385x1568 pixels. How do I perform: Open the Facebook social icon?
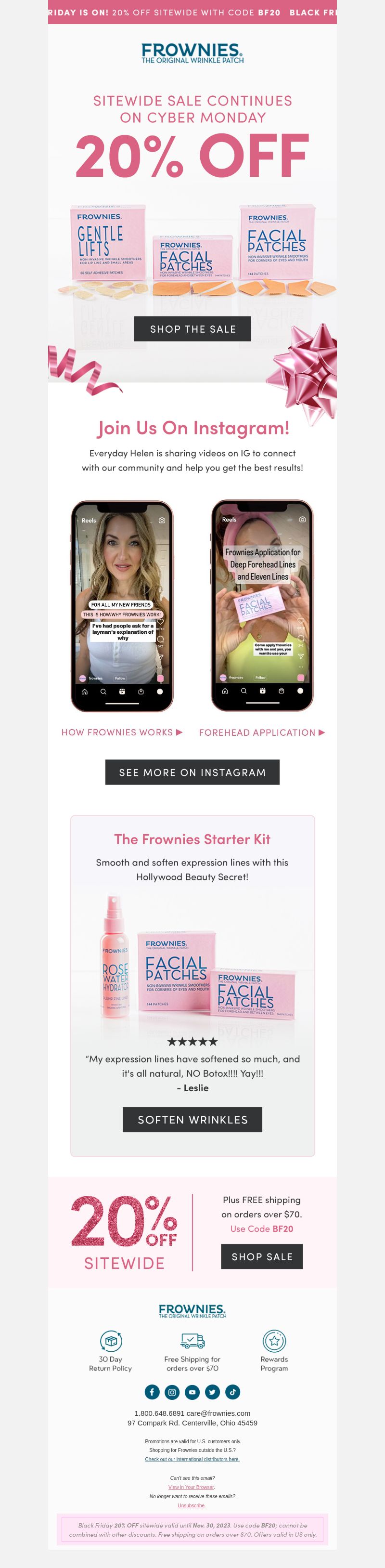tap(152, 1391)
